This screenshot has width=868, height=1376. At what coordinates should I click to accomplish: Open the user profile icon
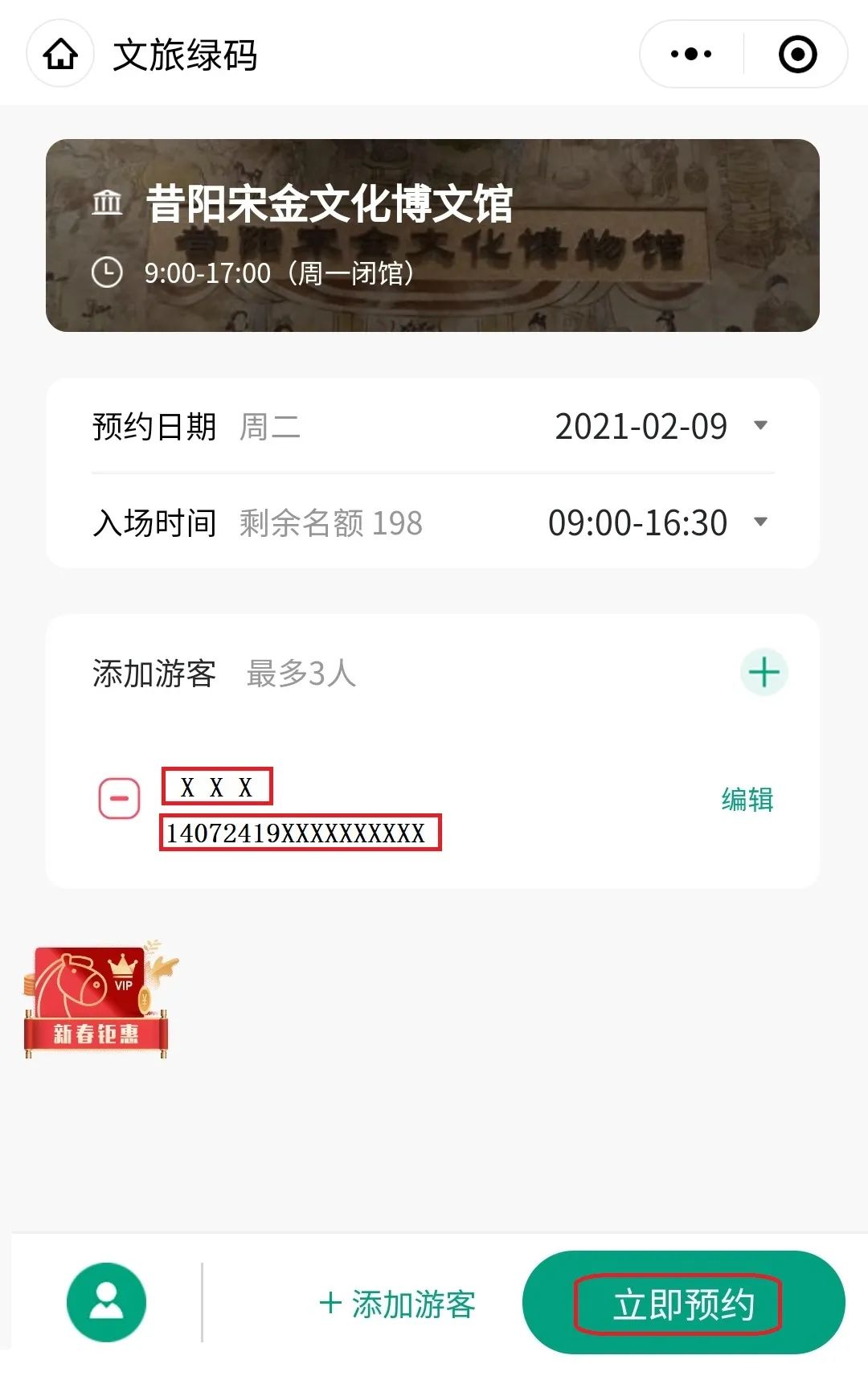106,1302
